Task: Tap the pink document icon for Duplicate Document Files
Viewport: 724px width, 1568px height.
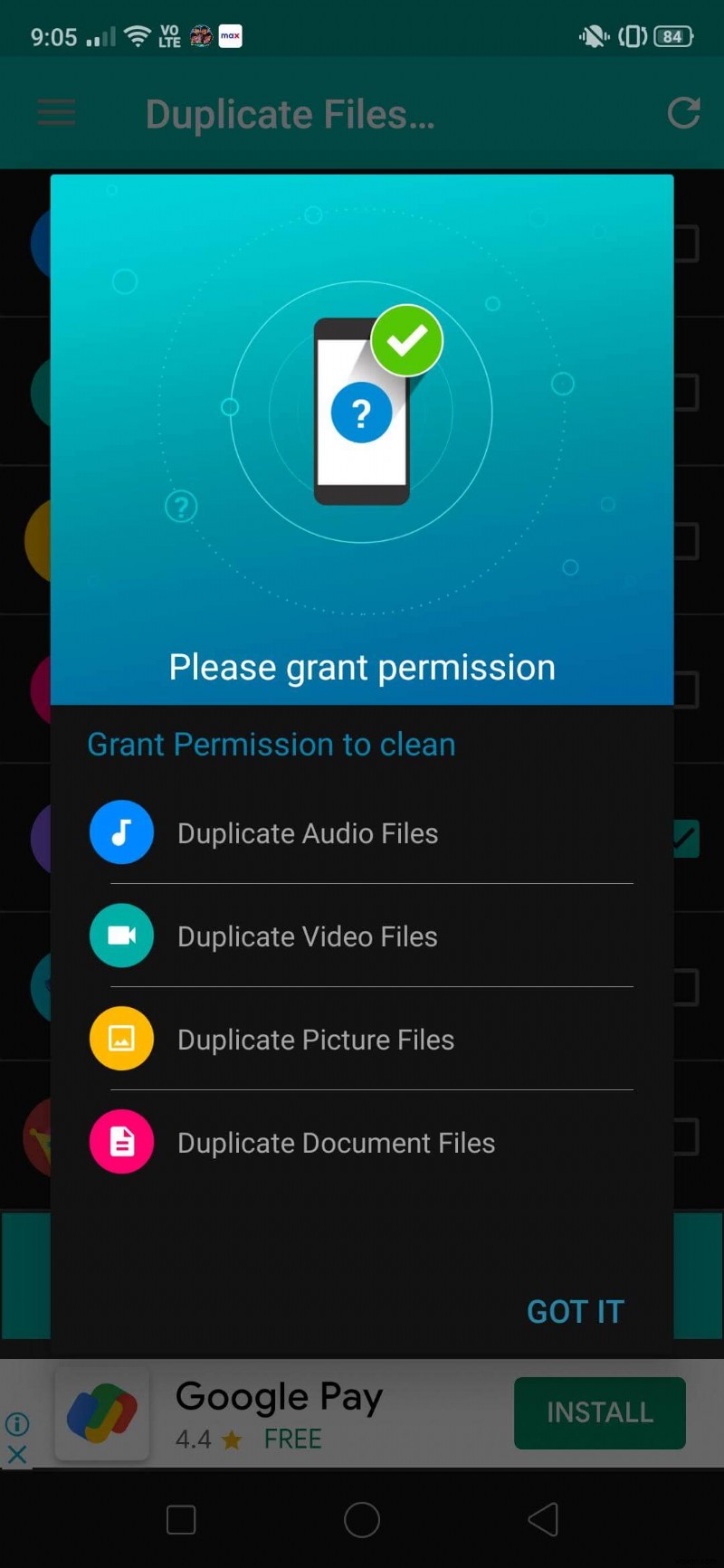Action: [x=121, y=1142]
